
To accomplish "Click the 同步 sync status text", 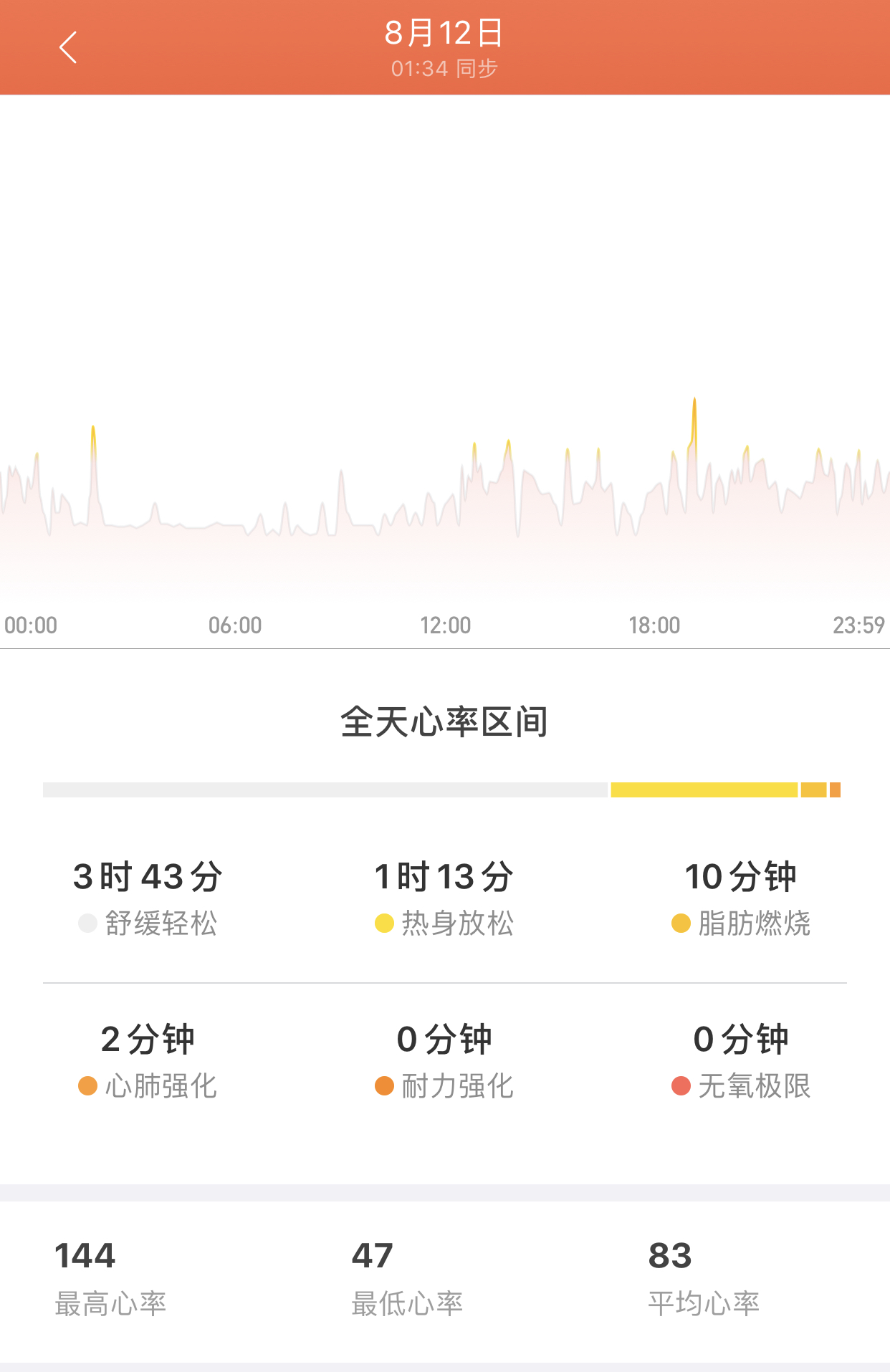I will (444, 69).
